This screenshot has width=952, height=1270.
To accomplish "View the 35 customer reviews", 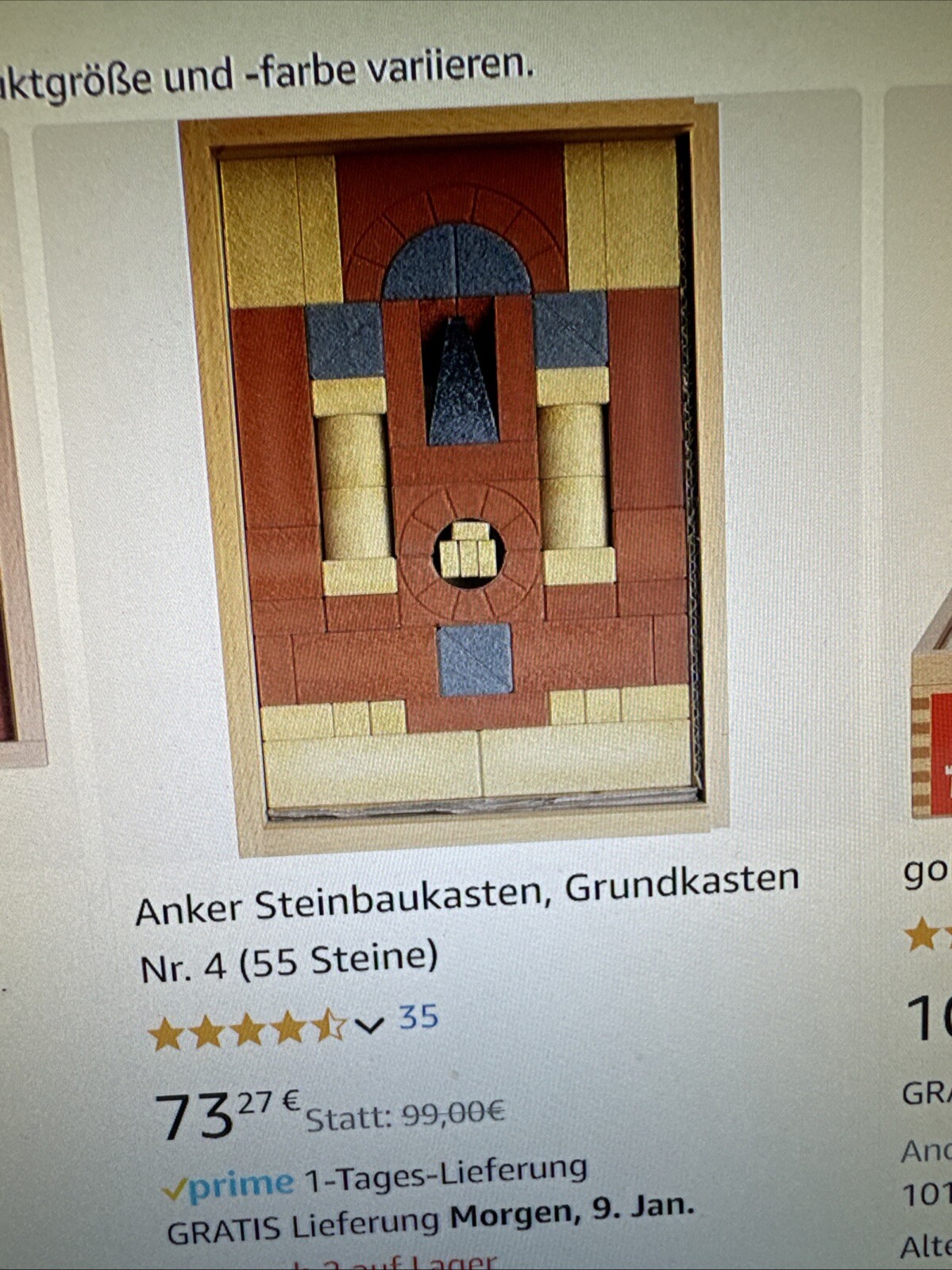I will click(418, 1017).
